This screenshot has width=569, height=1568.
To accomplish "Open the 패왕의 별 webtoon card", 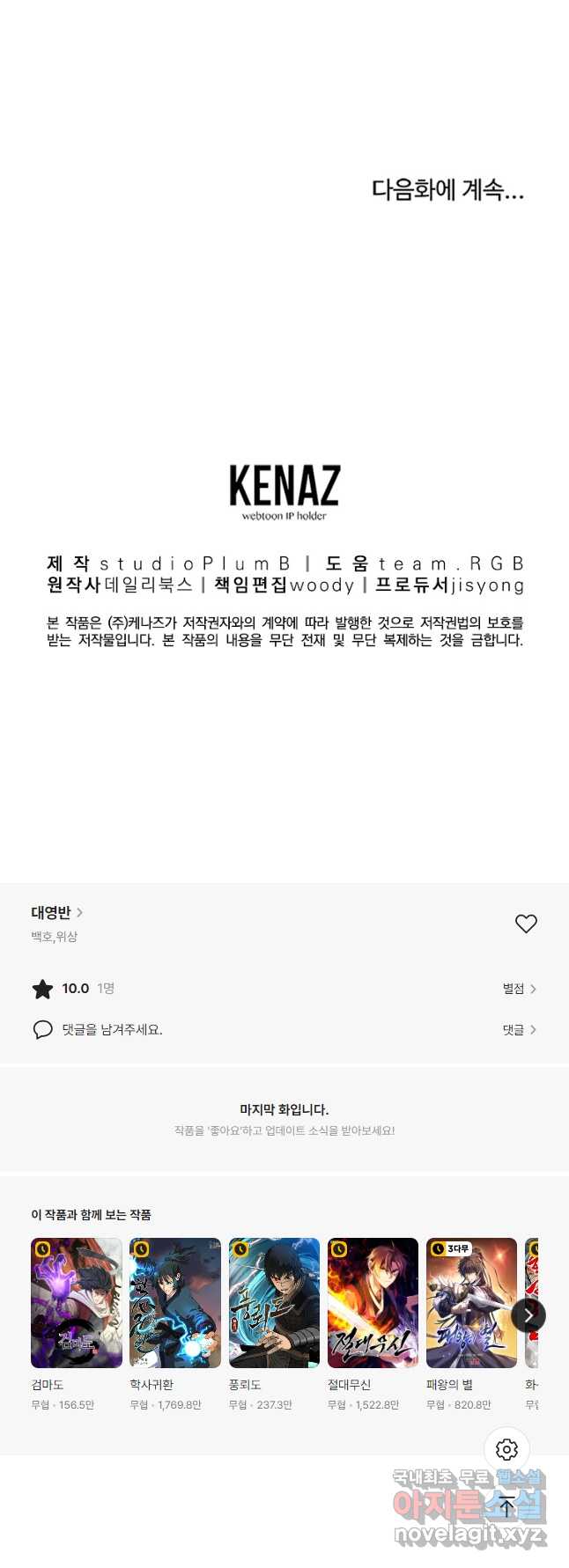I will 471,1303.
